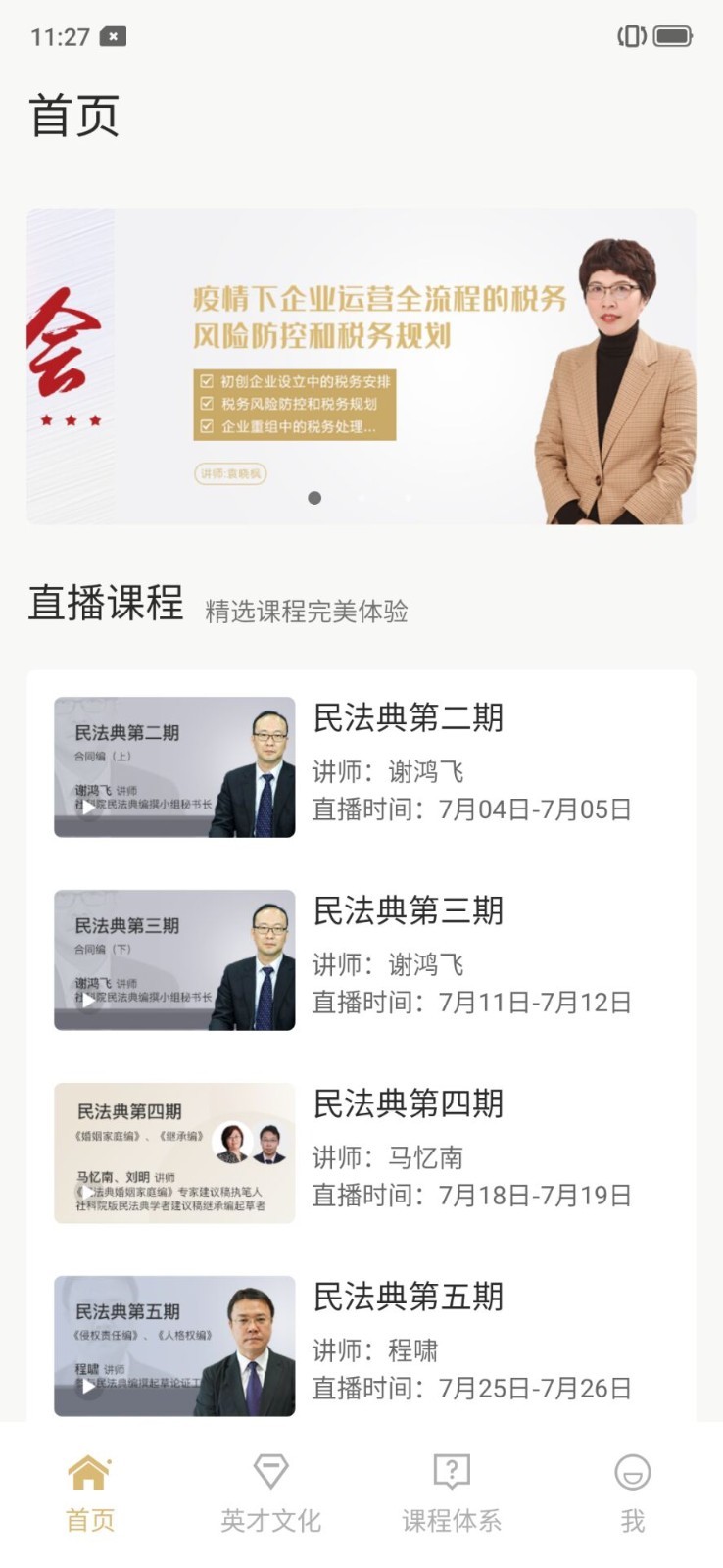The width and height of the screenshot is (723, 1568).
Task: Switch to the 英才文化 tab
Action: click(270, 1494)
